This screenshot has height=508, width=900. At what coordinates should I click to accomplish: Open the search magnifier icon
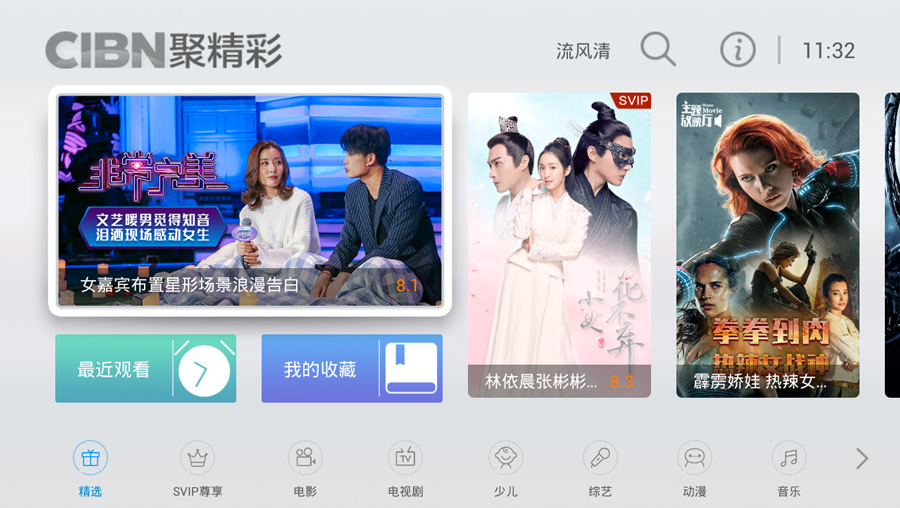658,49
